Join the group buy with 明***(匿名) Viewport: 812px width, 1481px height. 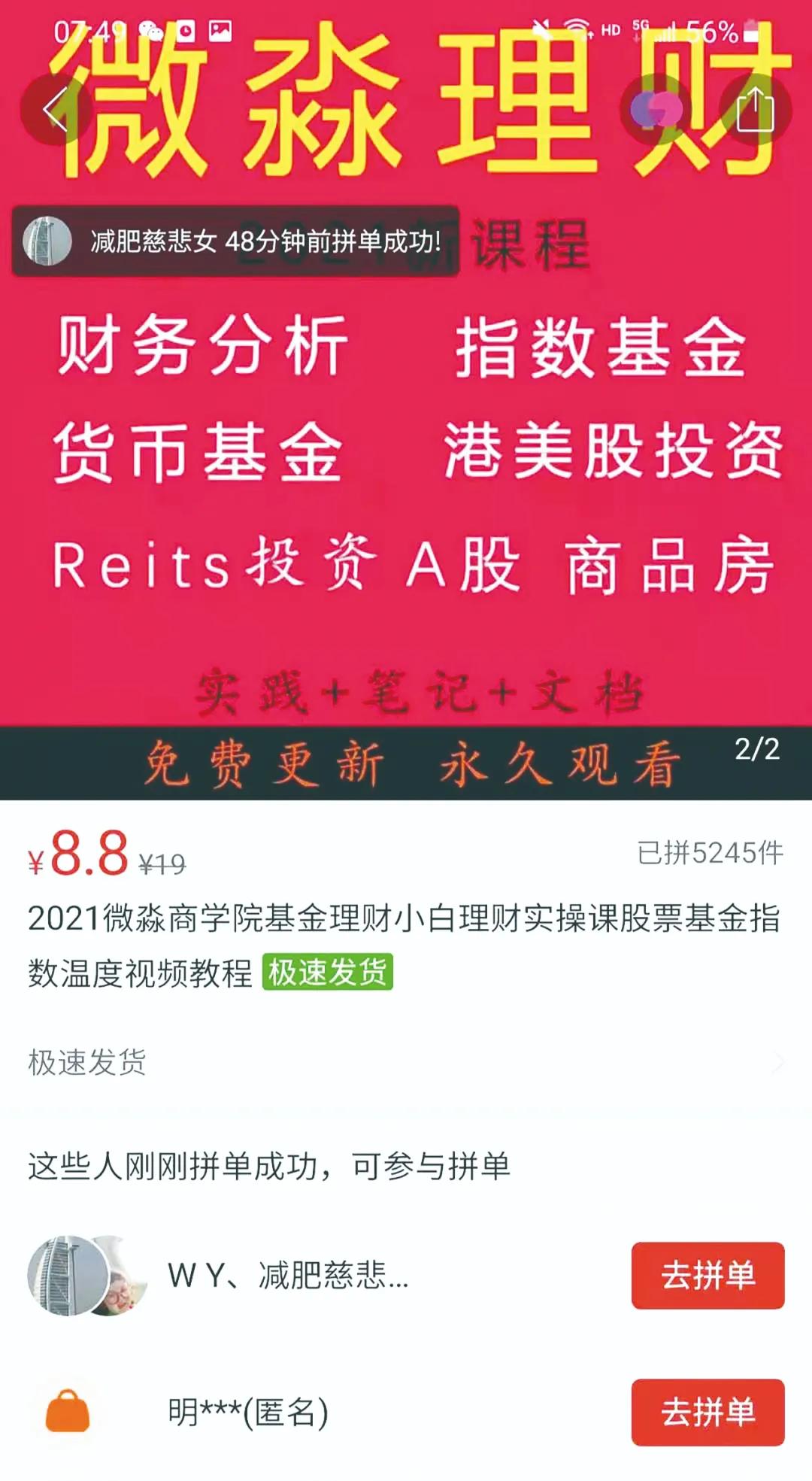pyautogui.click(x=707, y=1412)
